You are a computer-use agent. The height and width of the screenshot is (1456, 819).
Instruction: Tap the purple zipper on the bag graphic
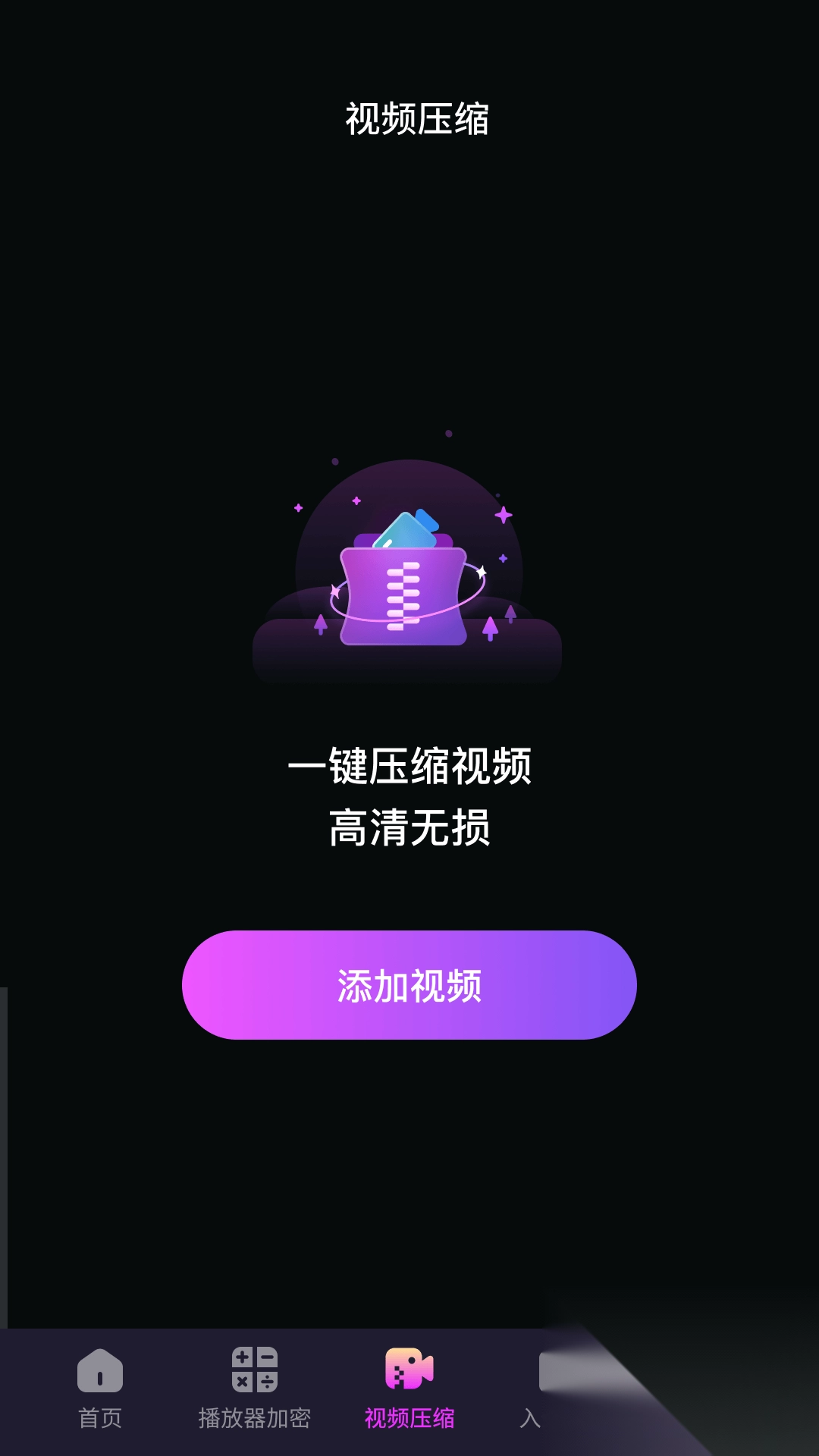click(402, 595)
